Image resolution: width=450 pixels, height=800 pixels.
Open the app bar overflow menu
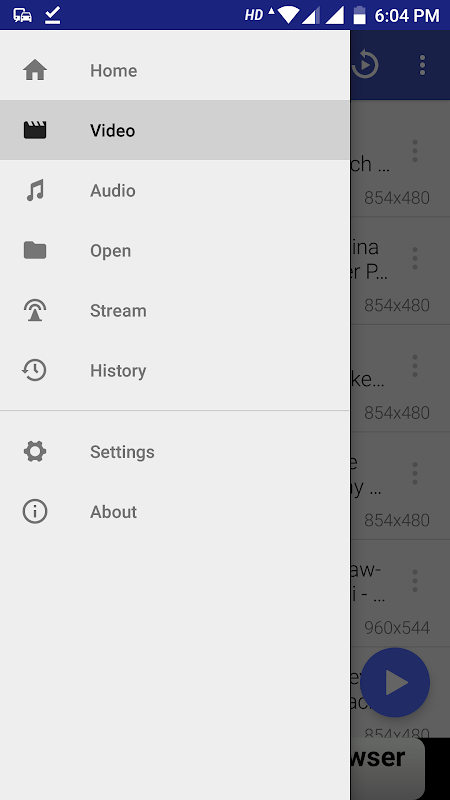tap(422, 65)
